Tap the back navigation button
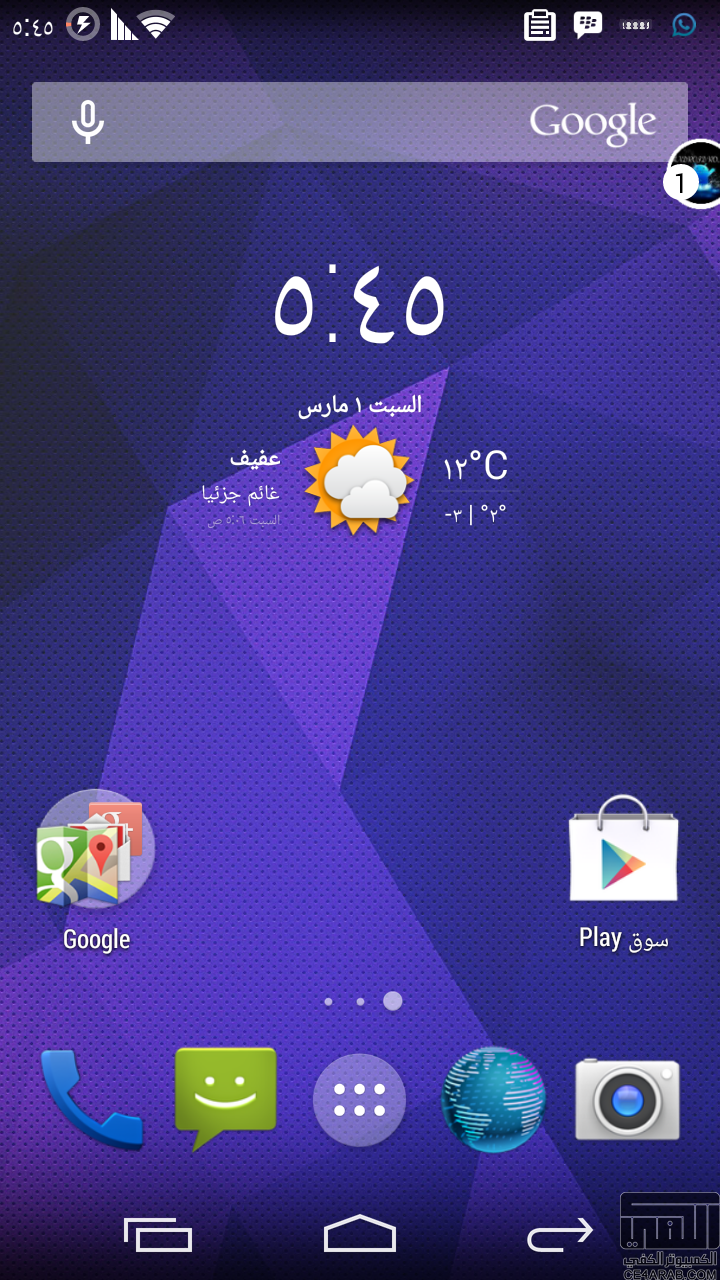This screenshot has height=1280, width=720. pyautogui.click(x=560, y=1234)
